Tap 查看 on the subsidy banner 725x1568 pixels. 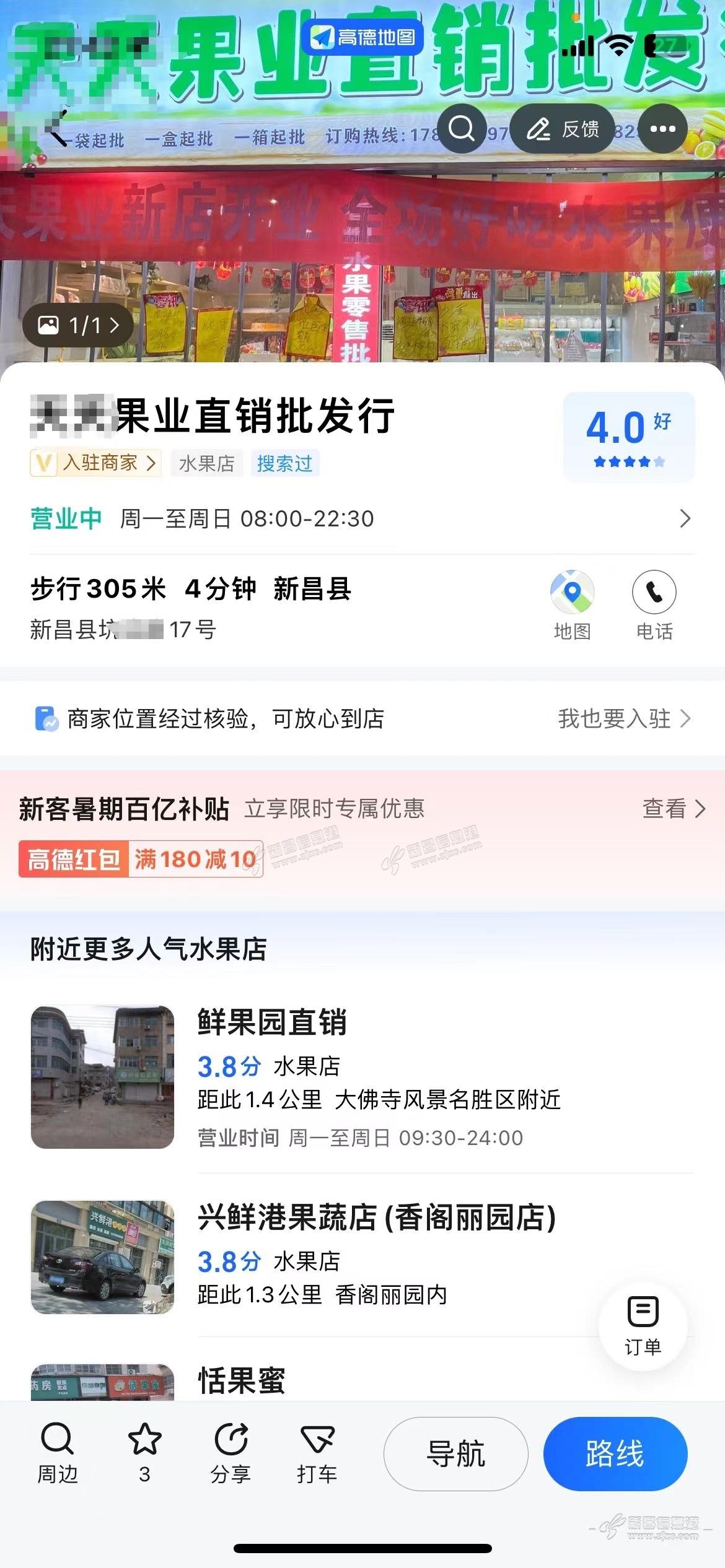(674, 808)
